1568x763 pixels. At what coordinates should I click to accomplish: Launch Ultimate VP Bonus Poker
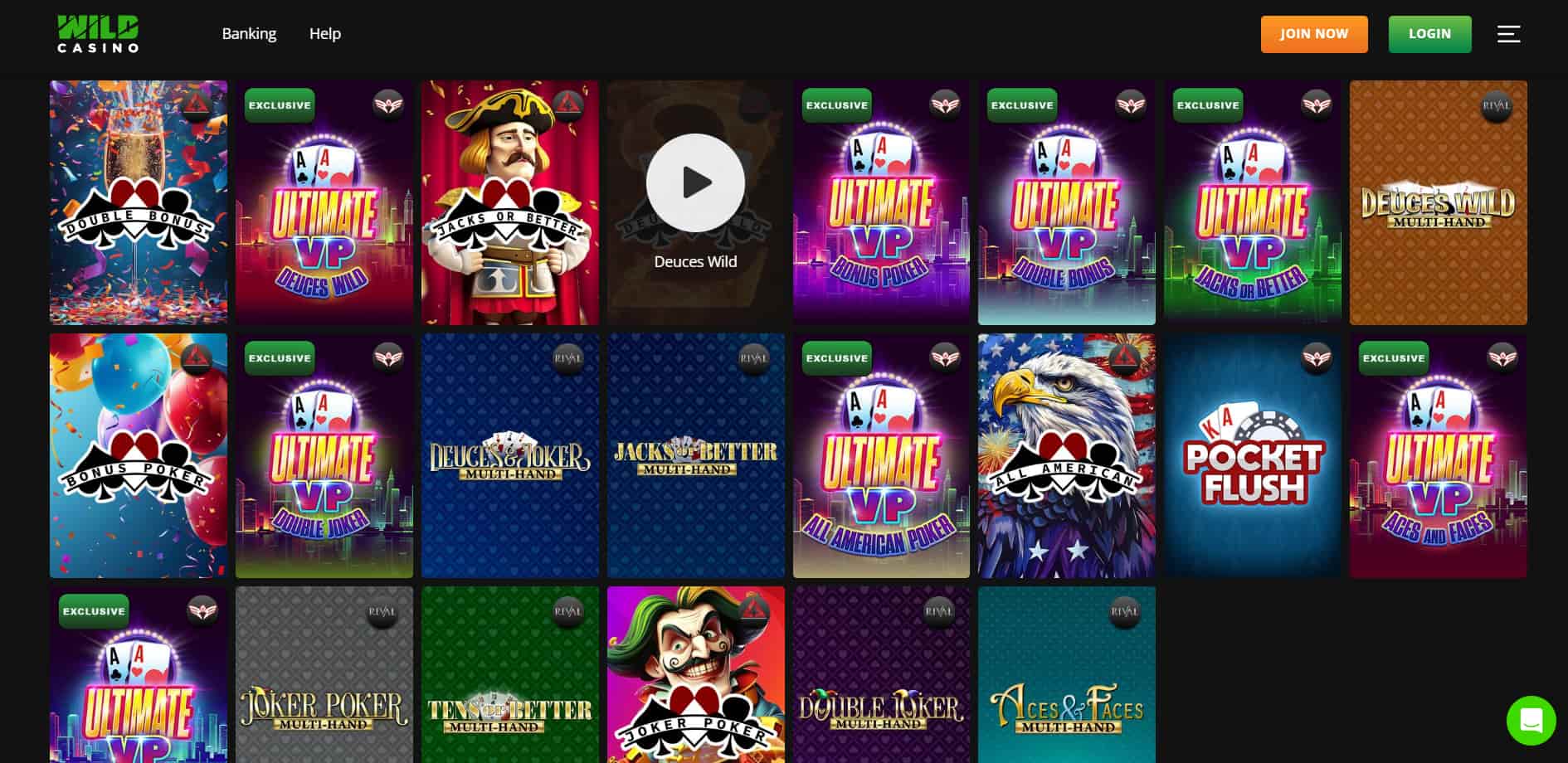881,202
